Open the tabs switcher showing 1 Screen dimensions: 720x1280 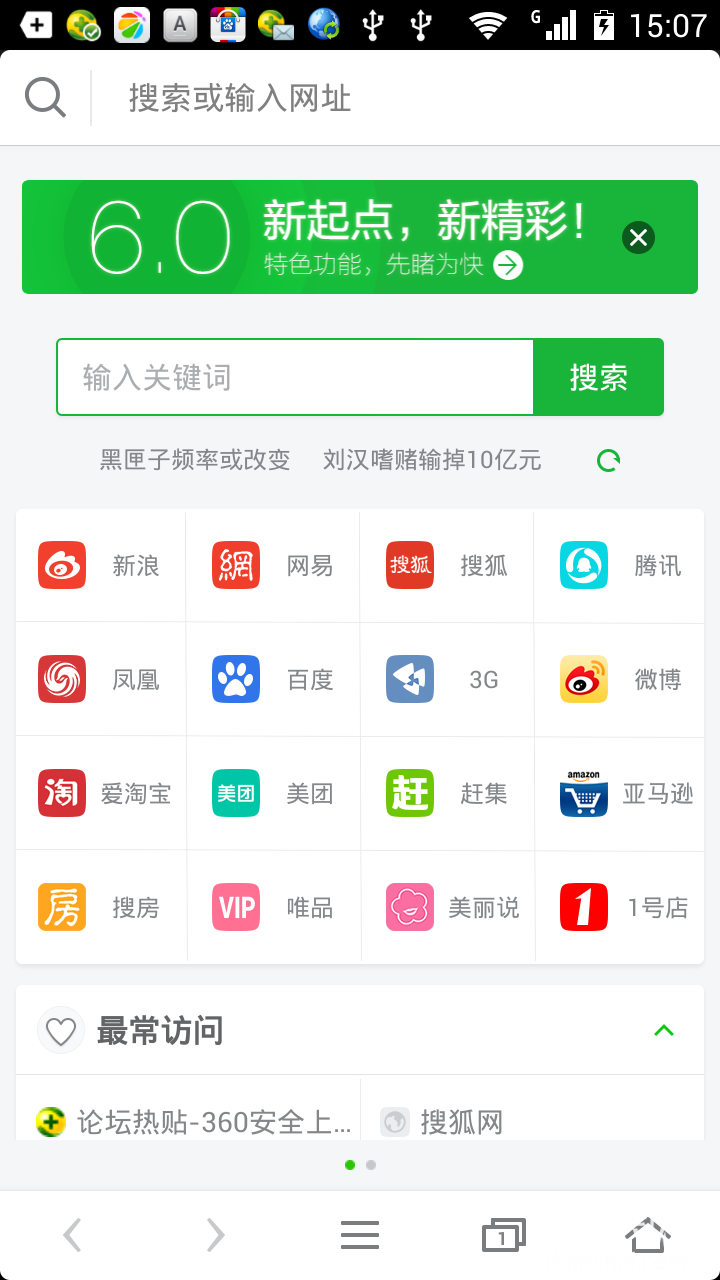[x=503, y=1236]
